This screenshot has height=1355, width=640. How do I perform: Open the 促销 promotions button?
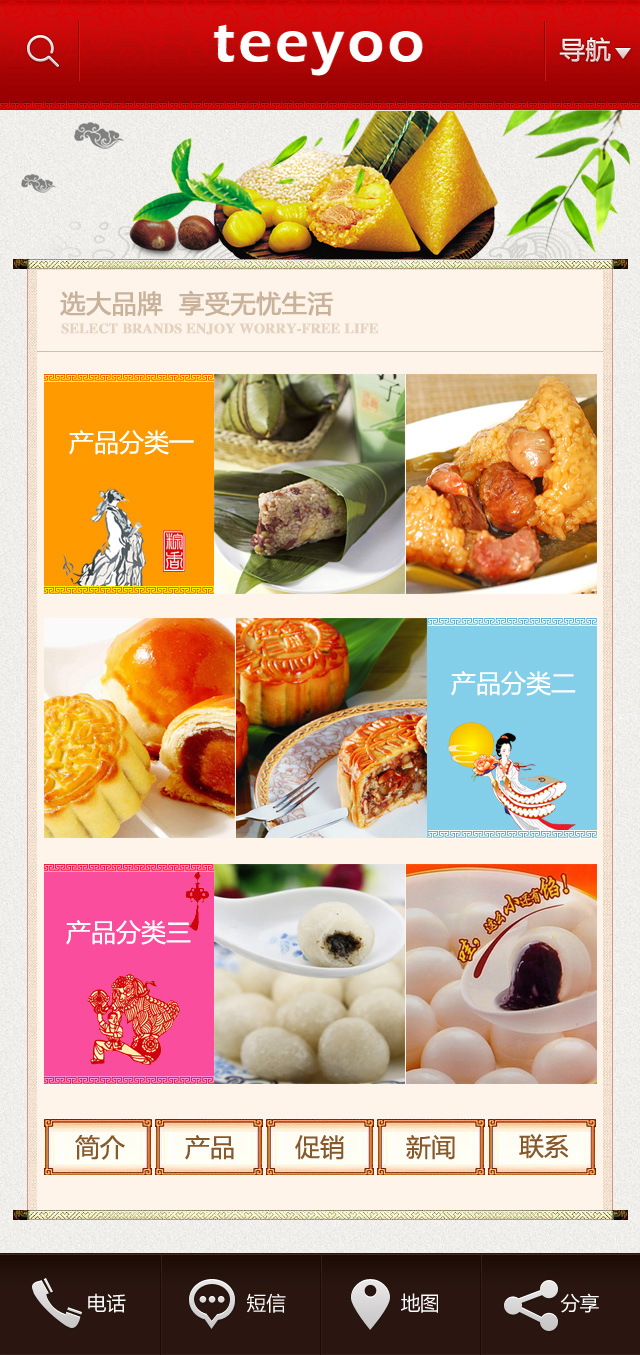pos(320,1147)
